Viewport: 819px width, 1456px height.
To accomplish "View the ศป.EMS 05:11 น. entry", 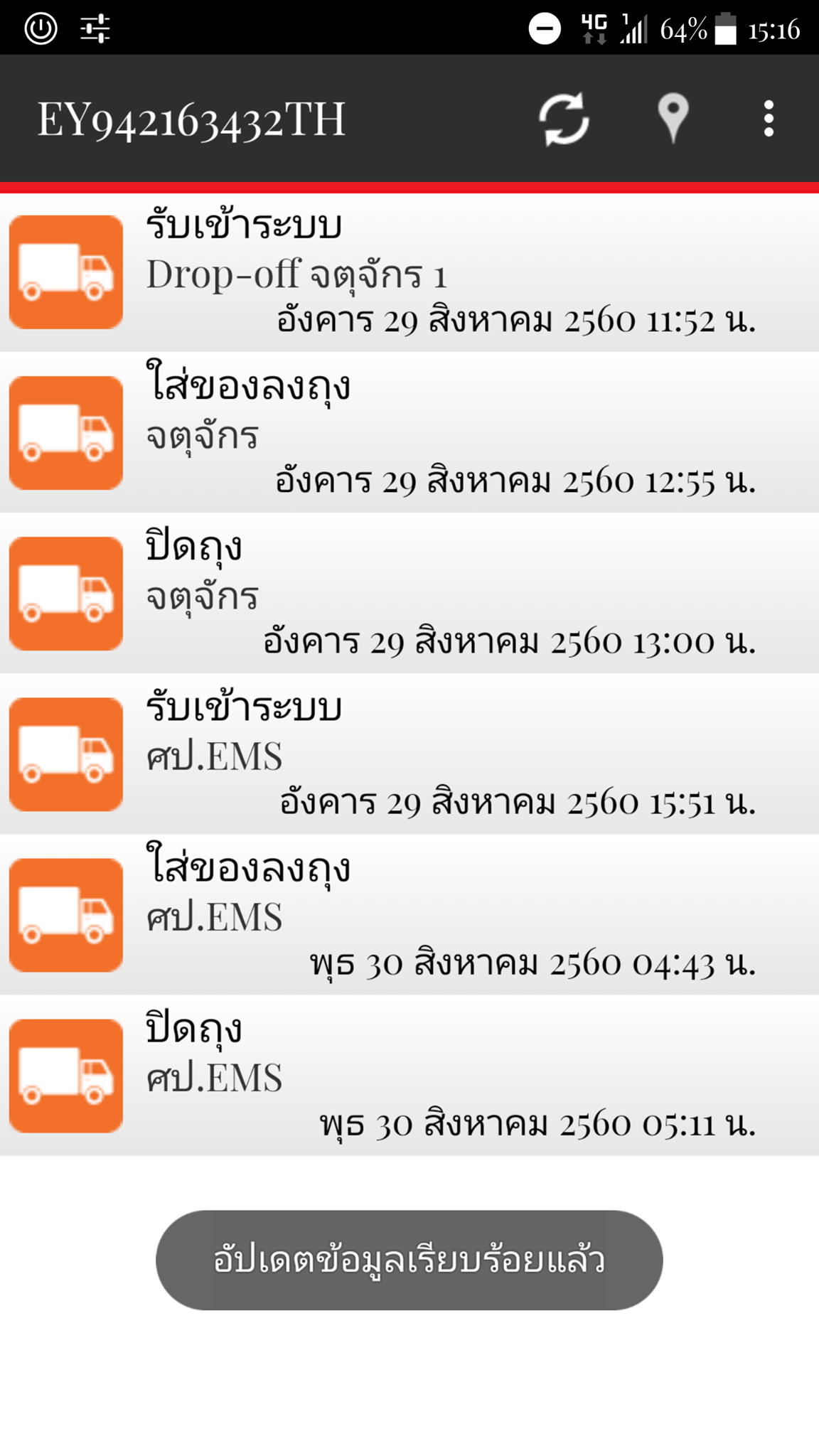I will (x=409, y=1076).
